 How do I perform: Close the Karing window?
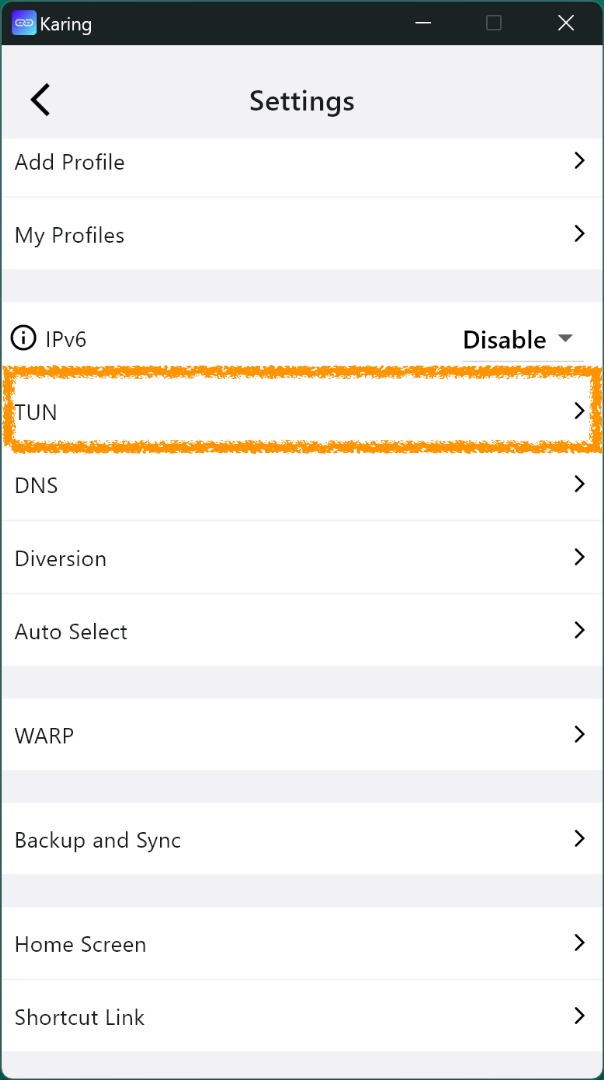[x=565, y=23]
